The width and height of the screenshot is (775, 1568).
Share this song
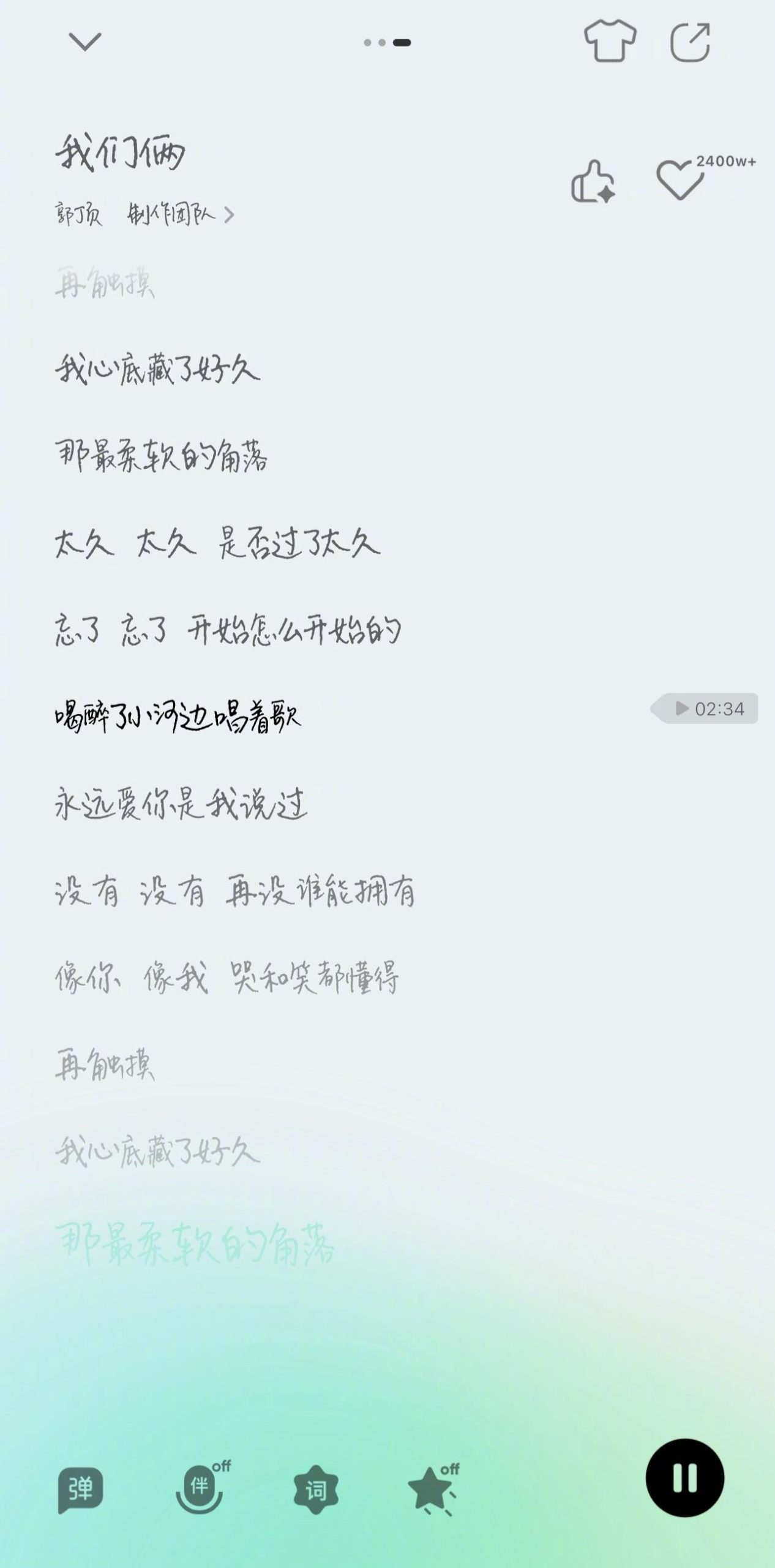[691, 42]
